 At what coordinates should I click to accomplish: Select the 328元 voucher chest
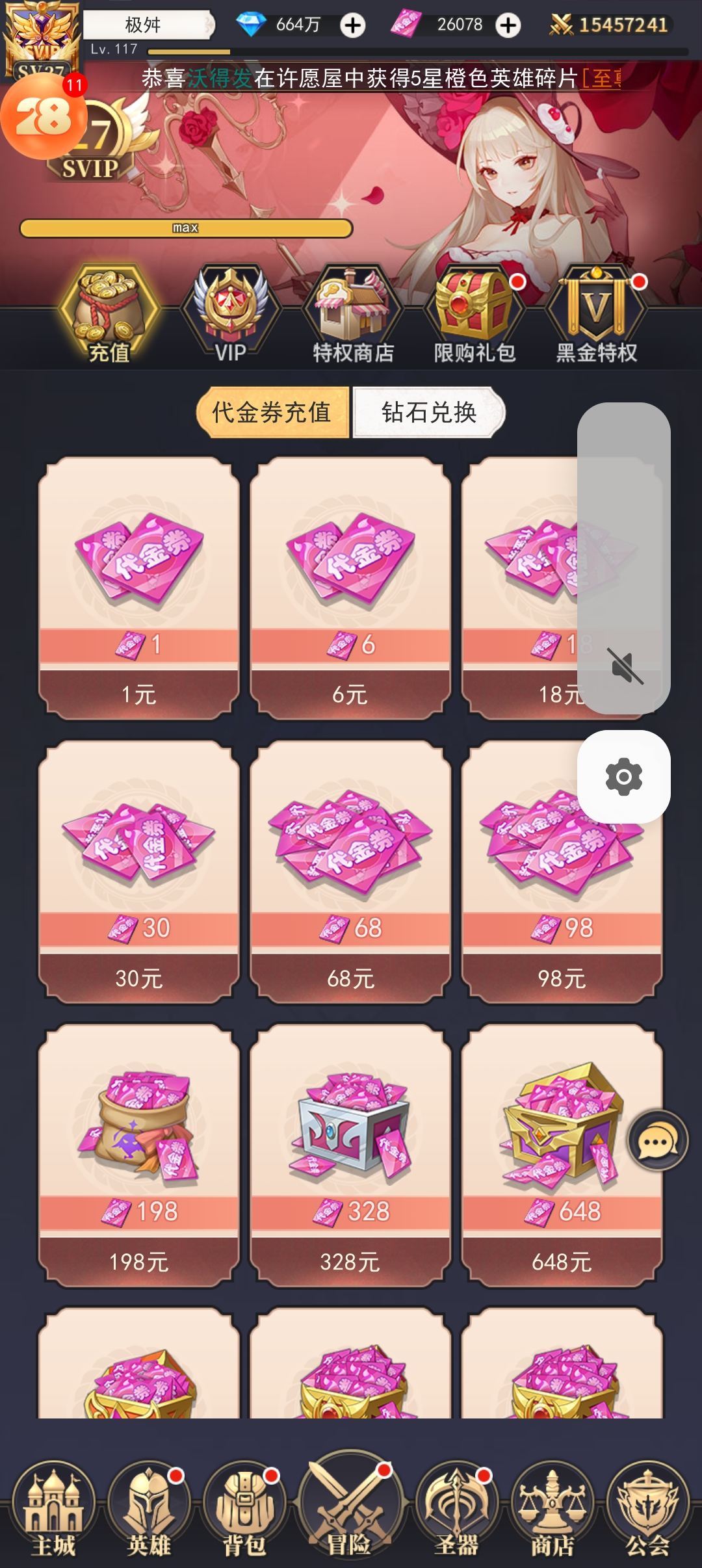350,1155
